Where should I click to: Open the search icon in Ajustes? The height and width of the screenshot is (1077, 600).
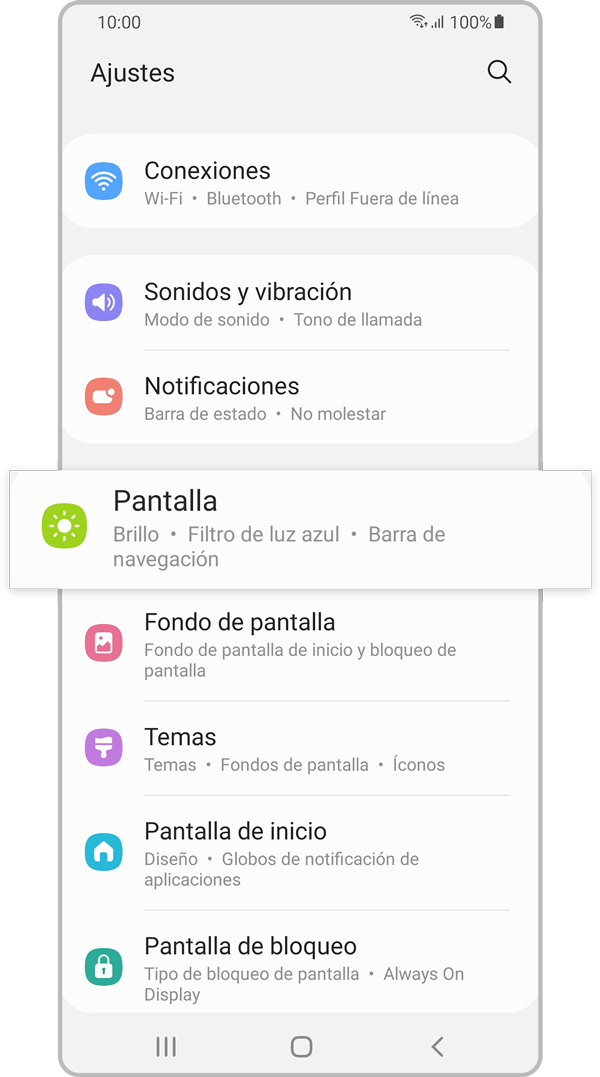[x=499, y=72]
